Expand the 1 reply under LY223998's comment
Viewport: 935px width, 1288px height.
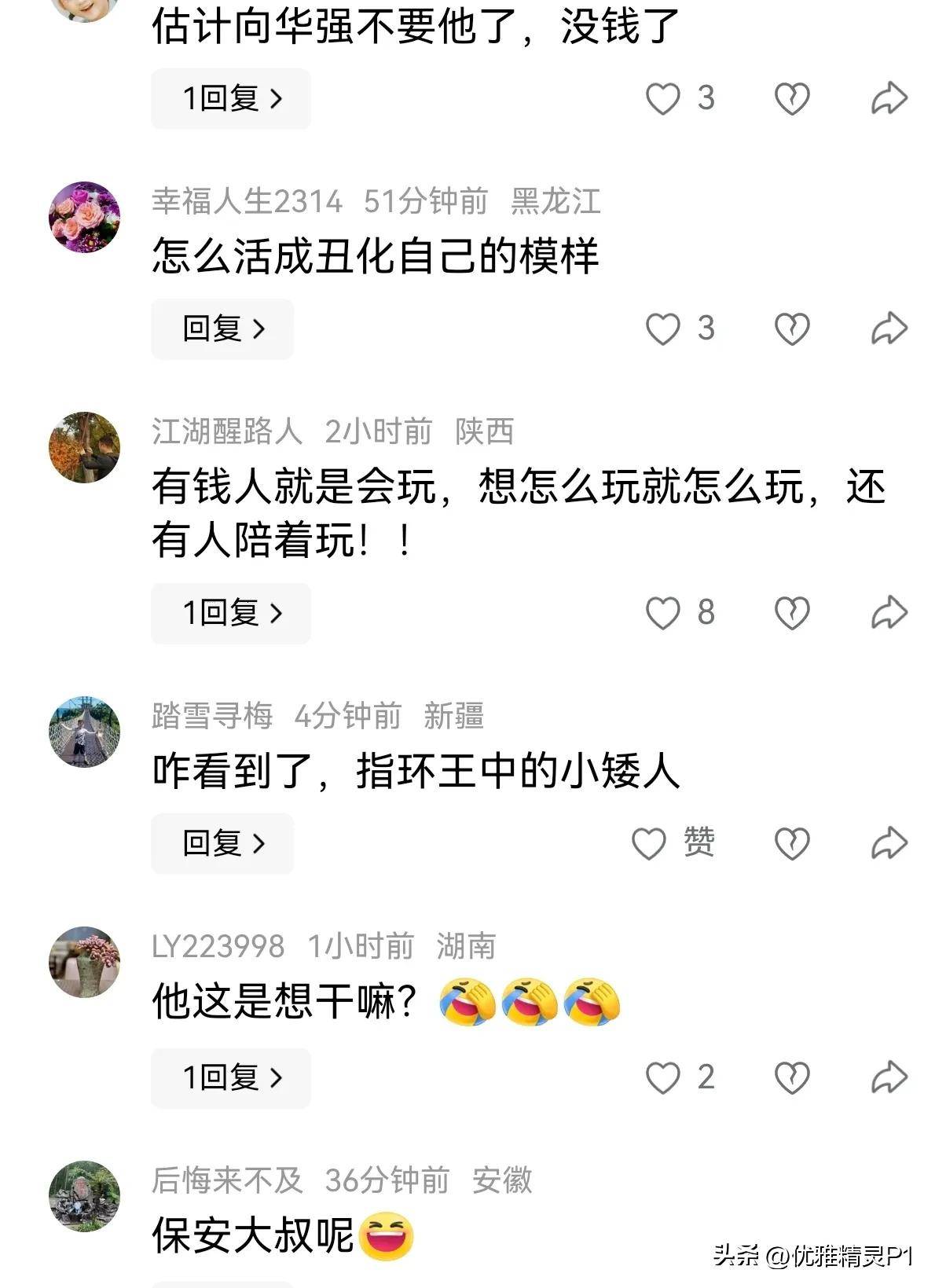tap(230, 1077)
